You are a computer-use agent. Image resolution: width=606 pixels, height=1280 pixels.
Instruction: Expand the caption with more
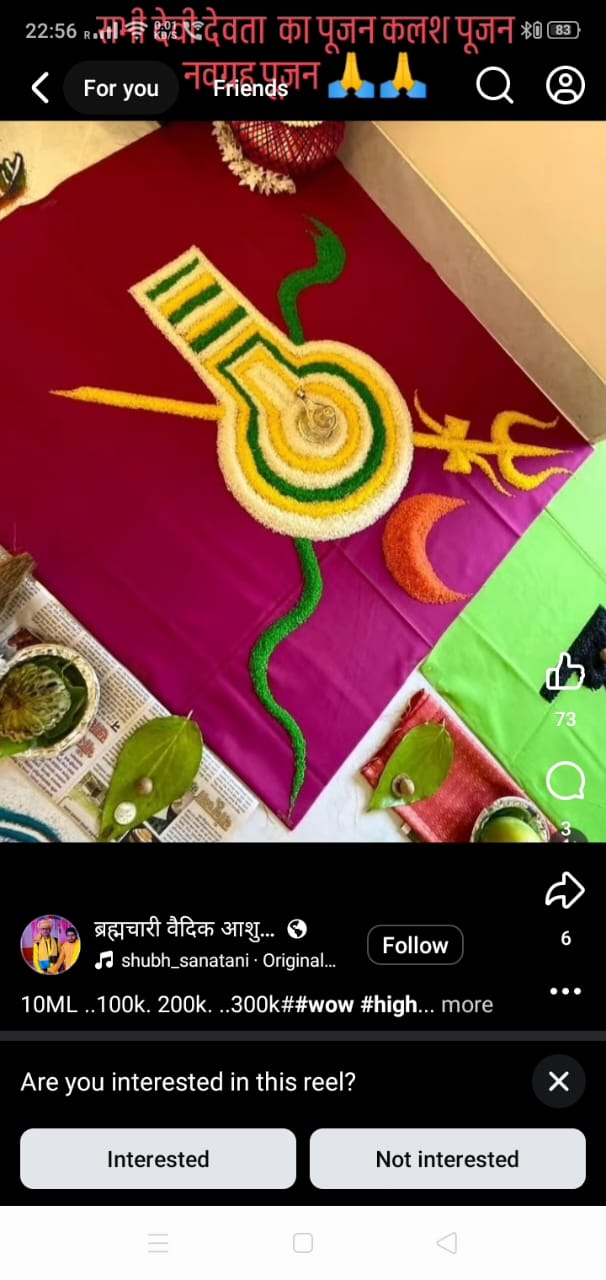point(467,1005)
